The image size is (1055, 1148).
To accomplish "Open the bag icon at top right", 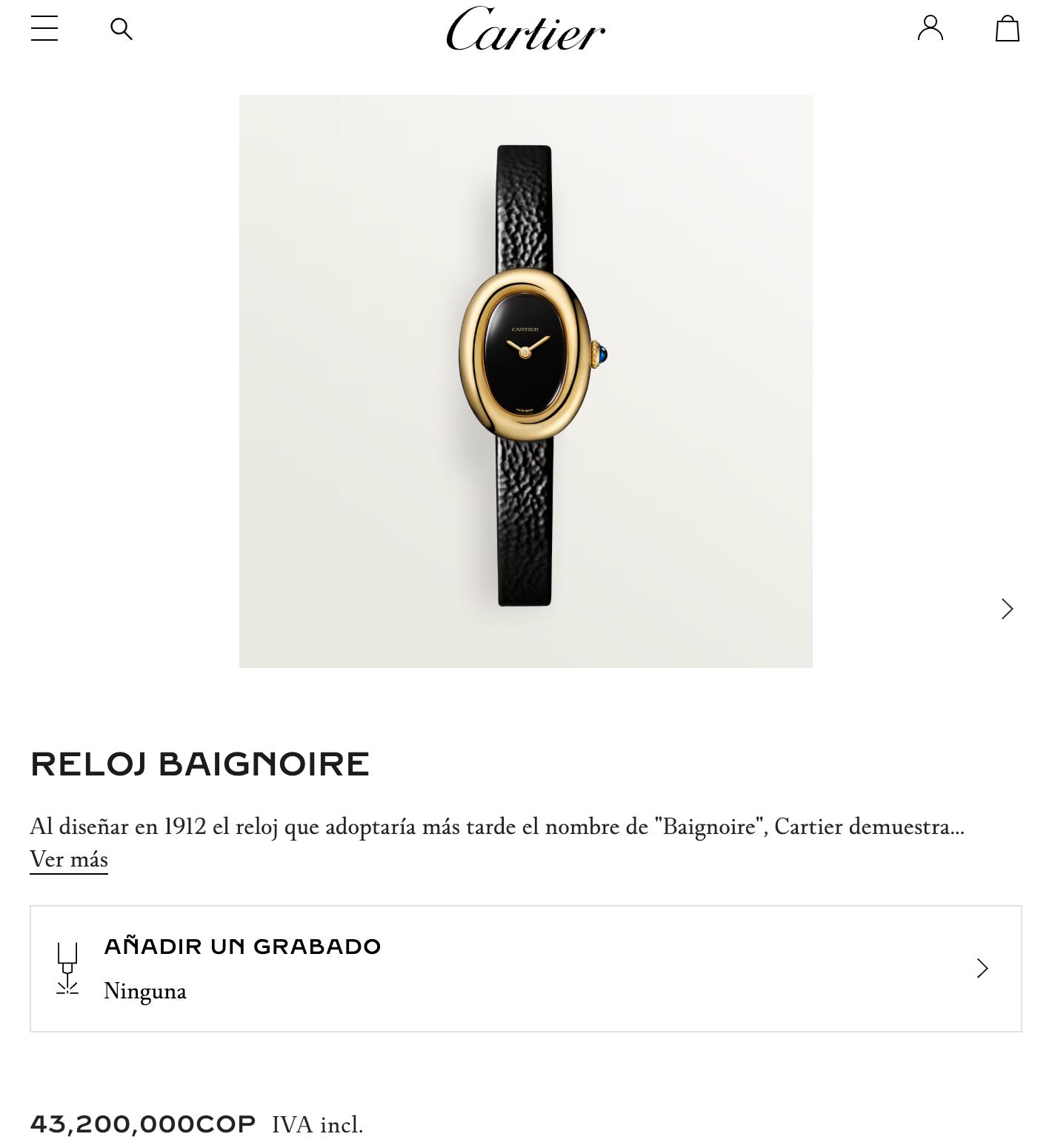I will 1007,28.
